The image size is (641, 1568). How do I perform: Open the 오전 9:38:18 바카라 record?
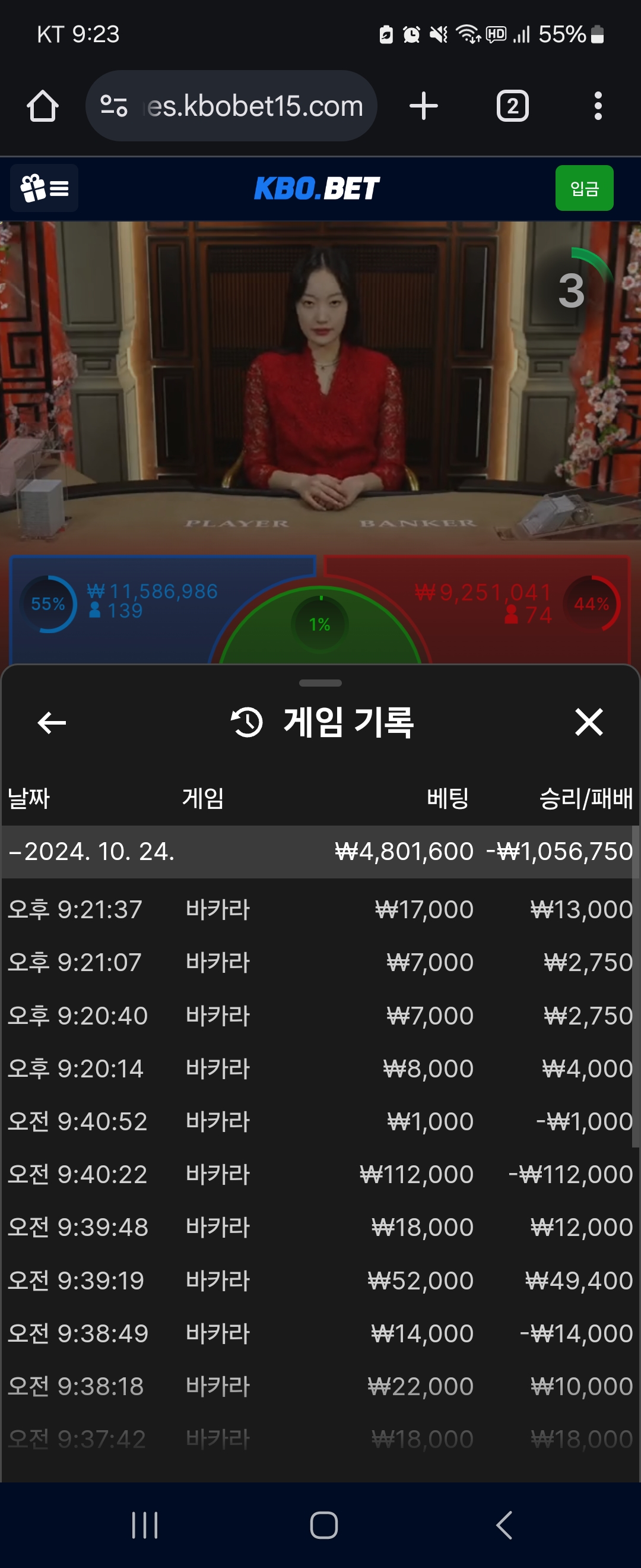(x=320, y=1386)
